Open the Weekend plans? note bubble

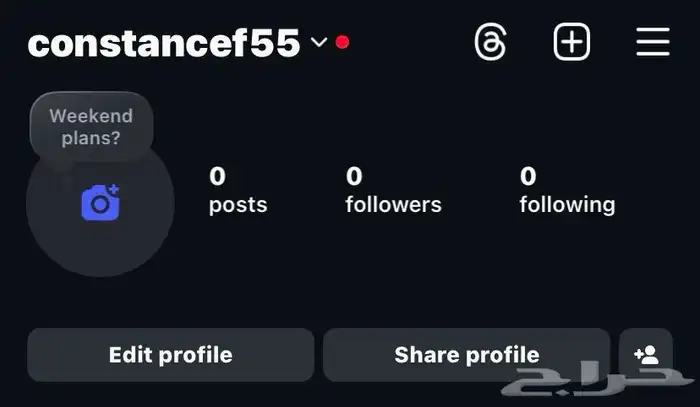[x=91, y=127]
